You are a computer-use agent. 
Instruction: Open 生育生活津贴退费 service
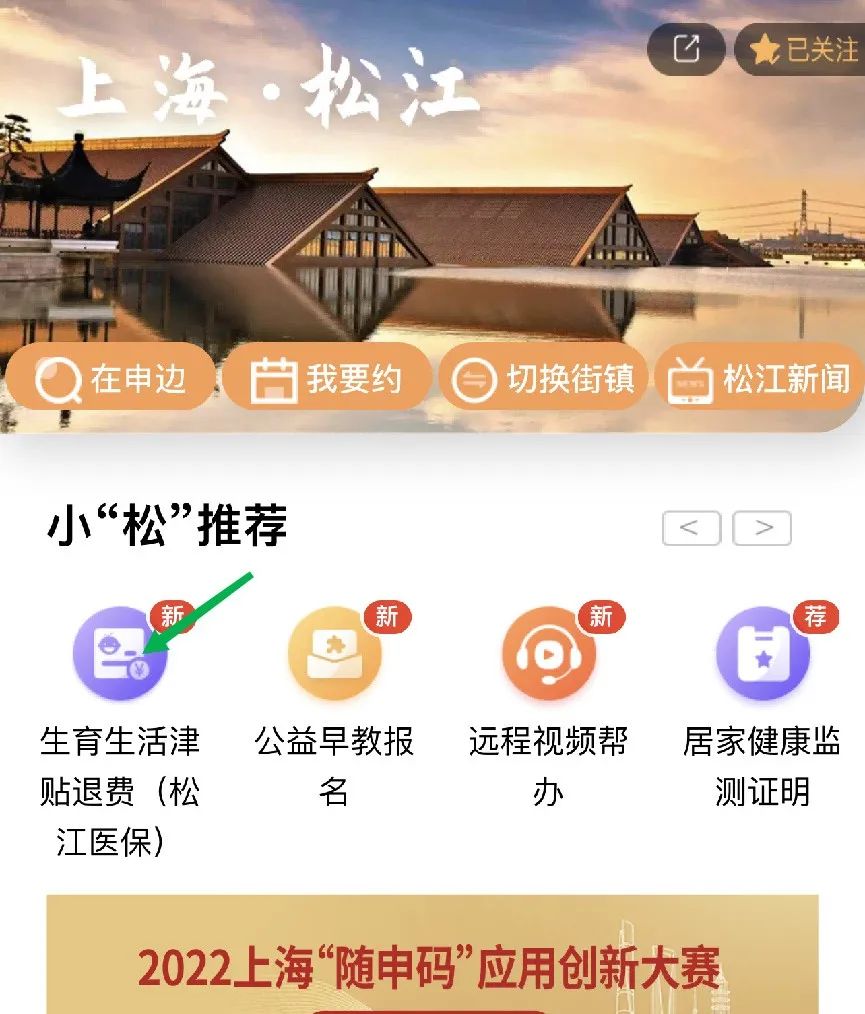120,655
